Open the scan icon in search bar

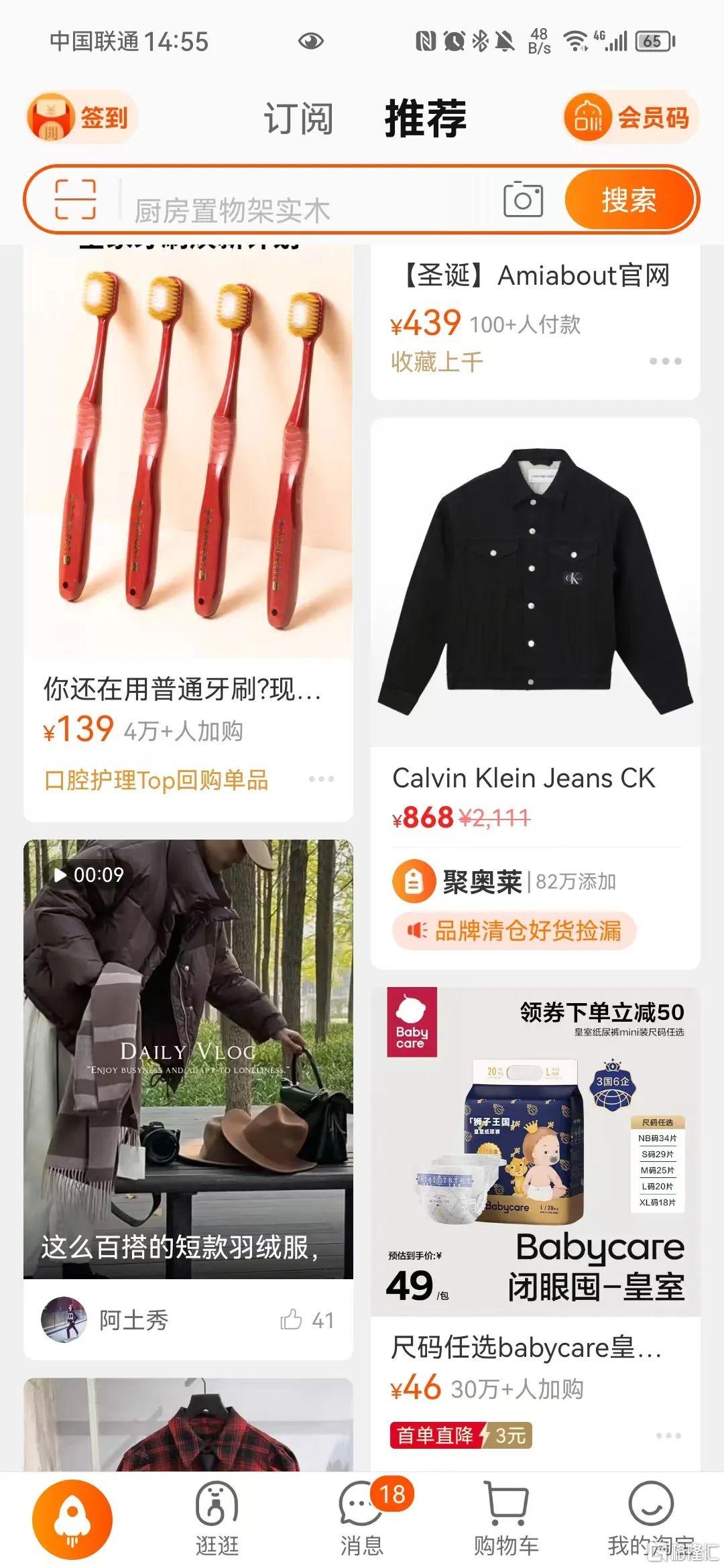[75, 200]
